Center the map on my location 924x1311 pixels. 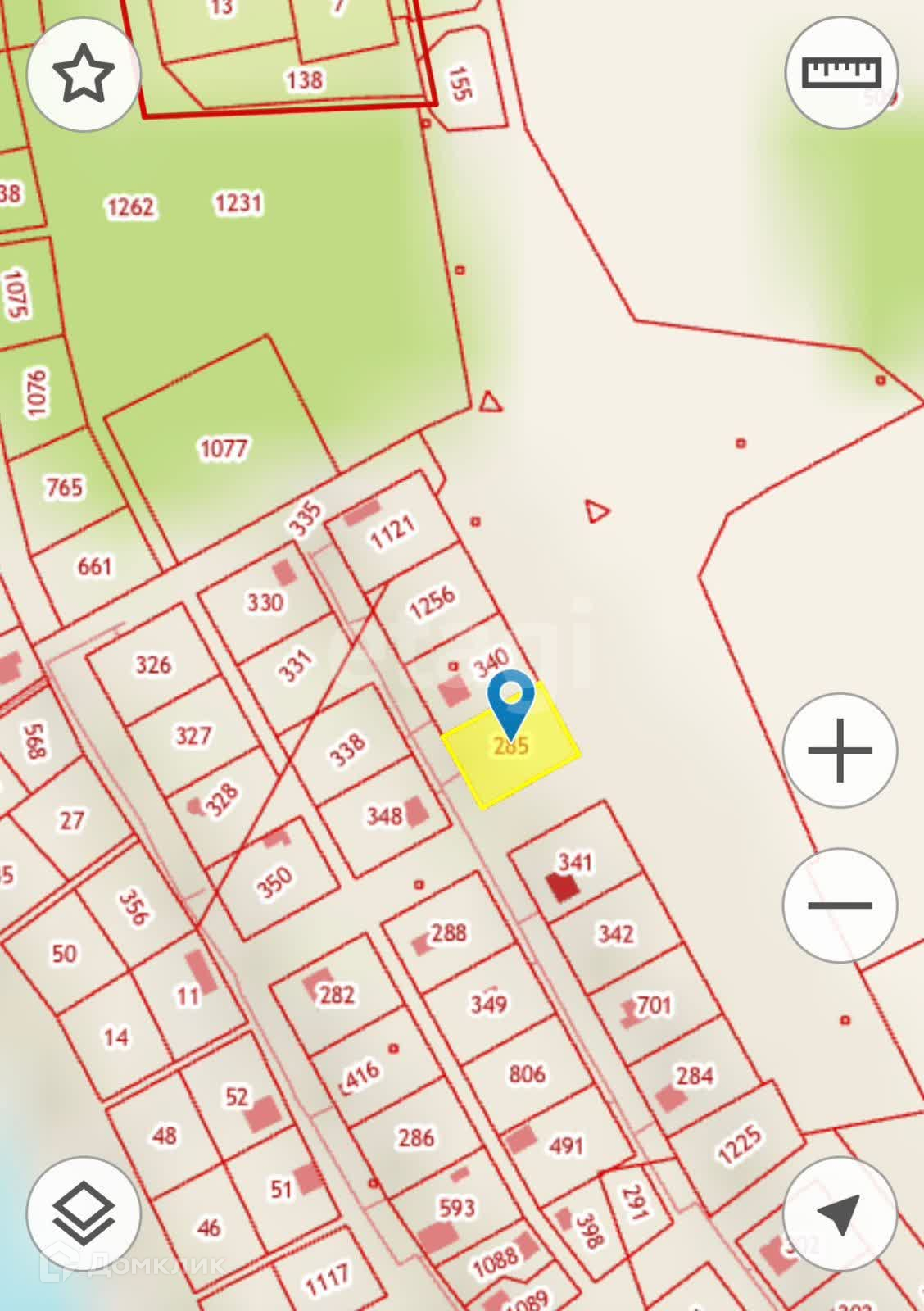click(x=840, y=1213)
